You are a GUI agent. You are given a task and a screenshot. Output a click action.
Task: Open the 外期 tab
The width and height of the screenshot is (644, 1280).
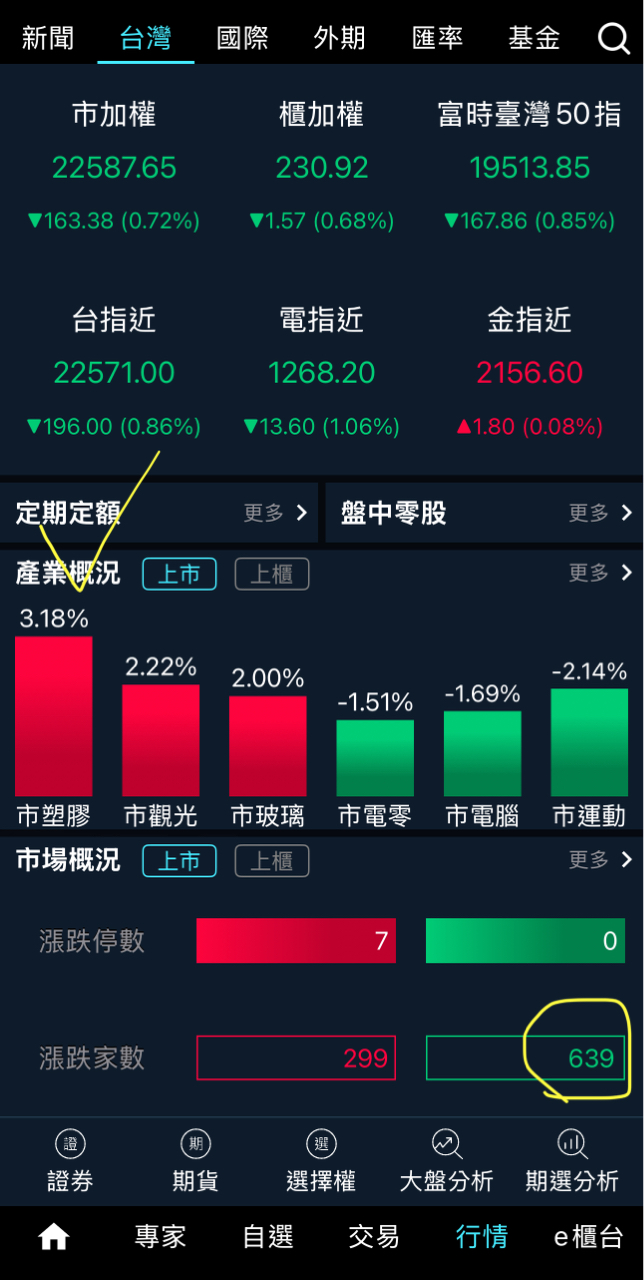click(x=339, y=39)
